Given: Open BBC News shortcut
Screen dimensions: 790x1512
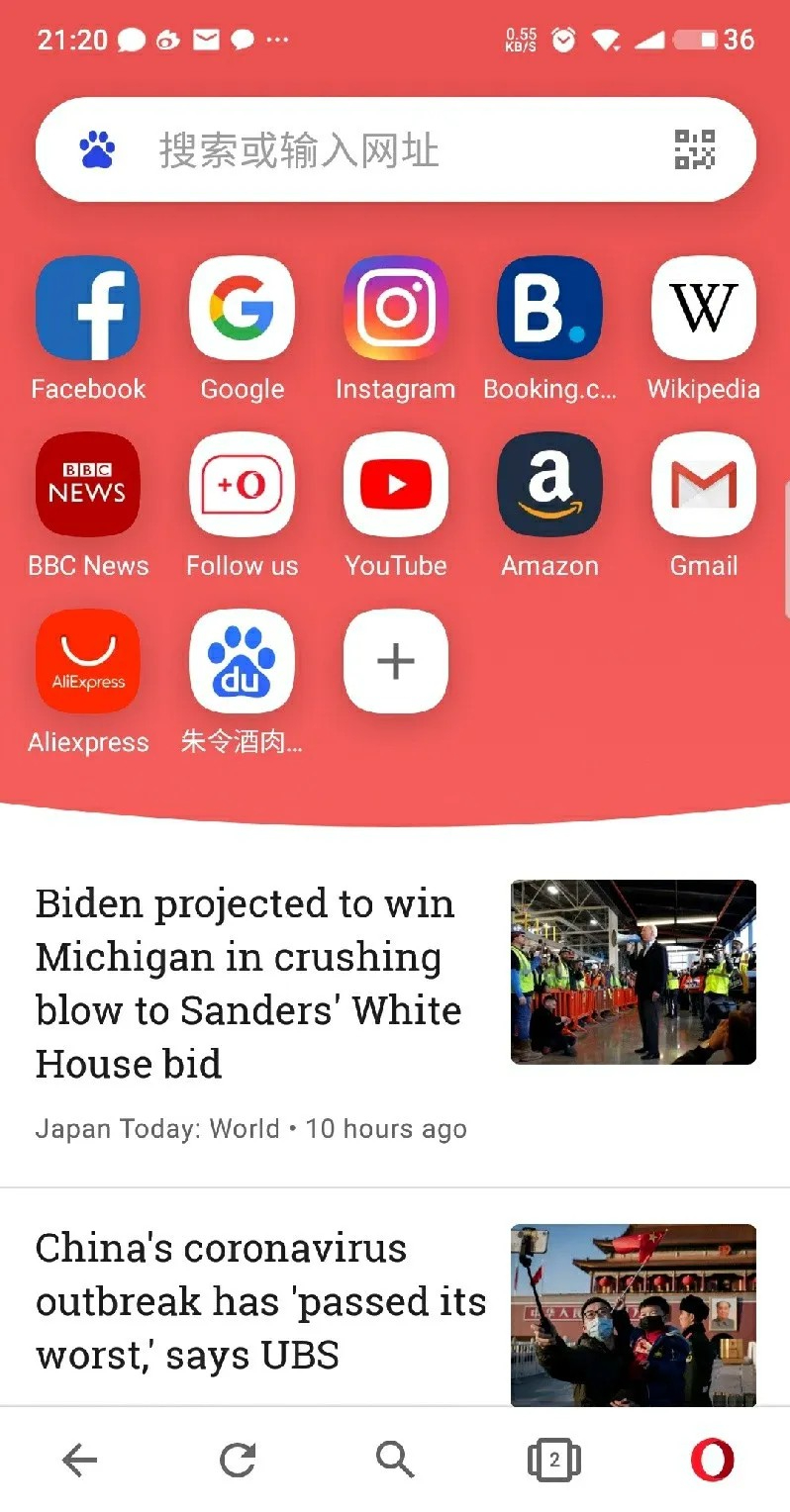Looking at the screenshot, I should tap(88, 484).
